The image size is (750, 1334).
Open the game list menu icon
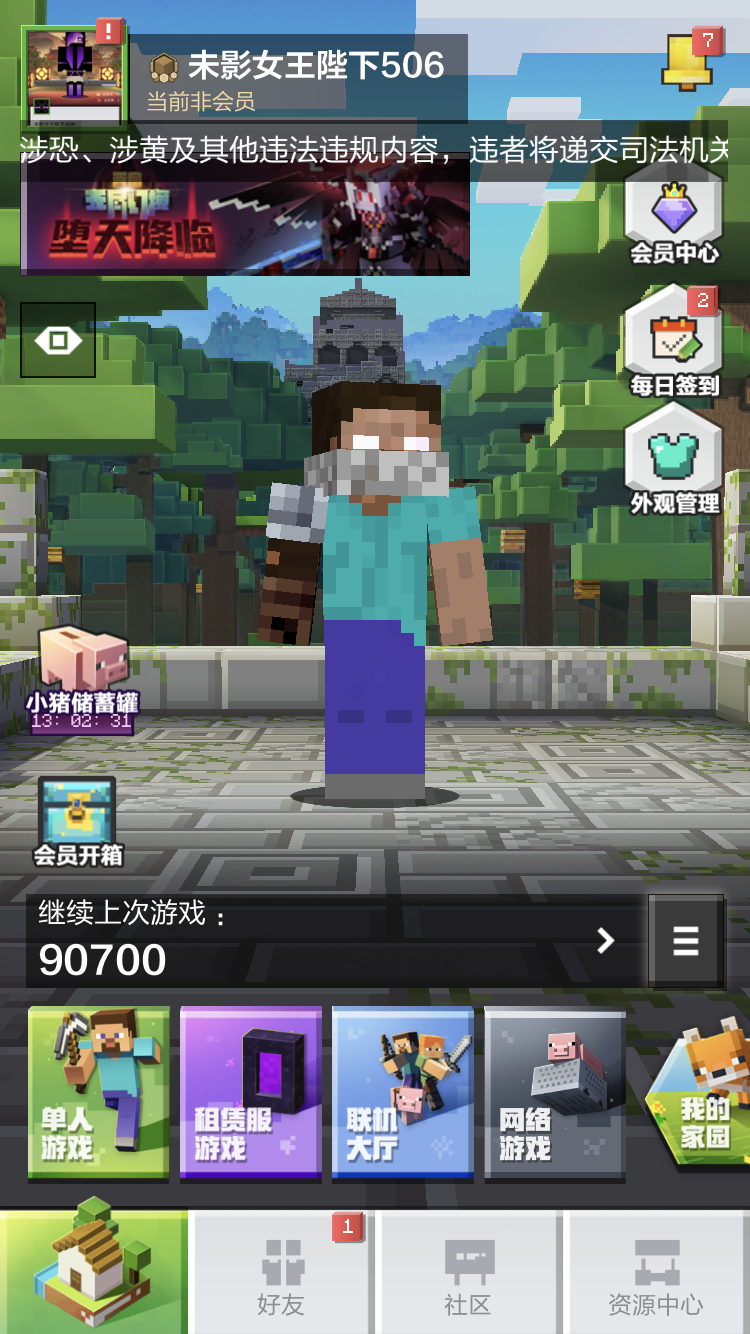(x=686, y=941)
